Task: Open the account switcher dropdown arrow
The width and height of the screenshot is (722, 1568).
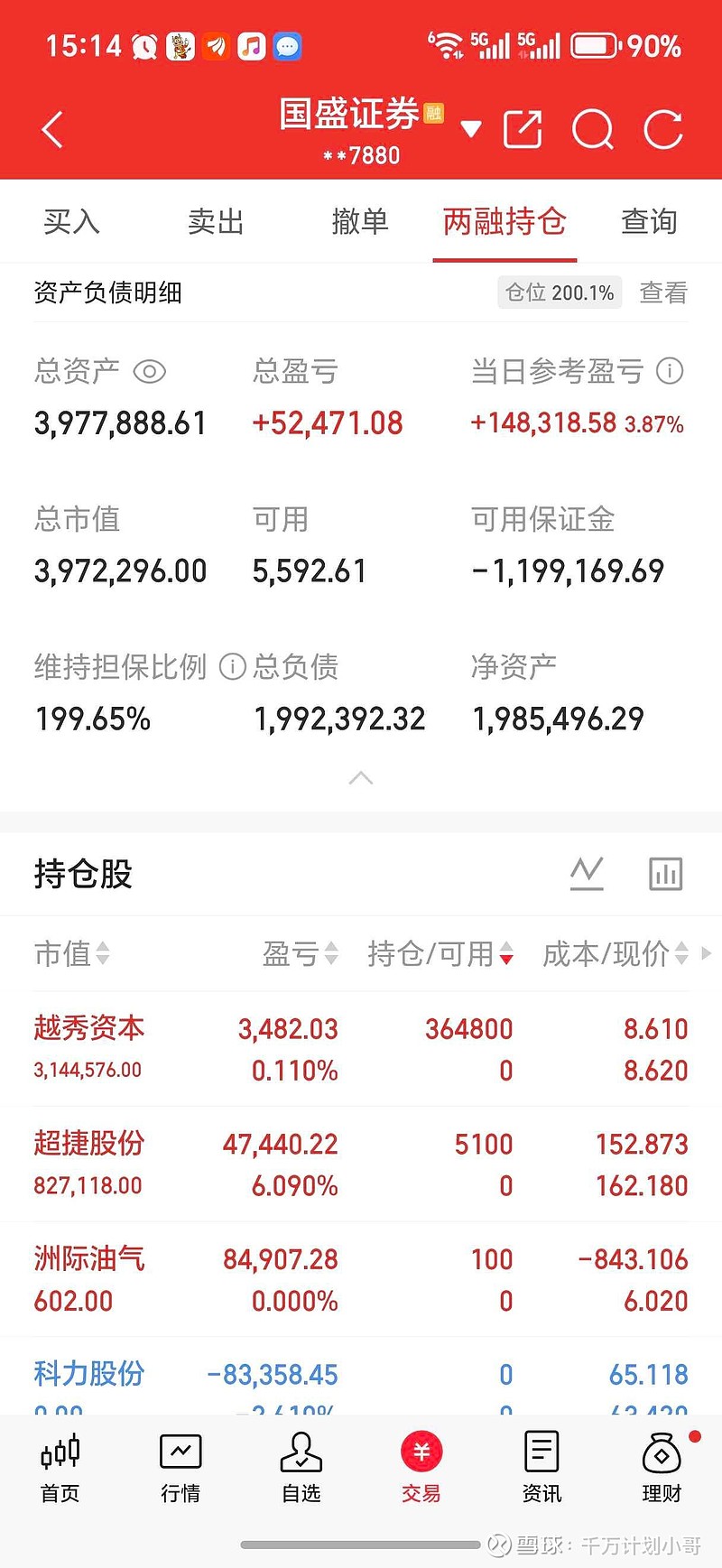Action: pos(470,129)
